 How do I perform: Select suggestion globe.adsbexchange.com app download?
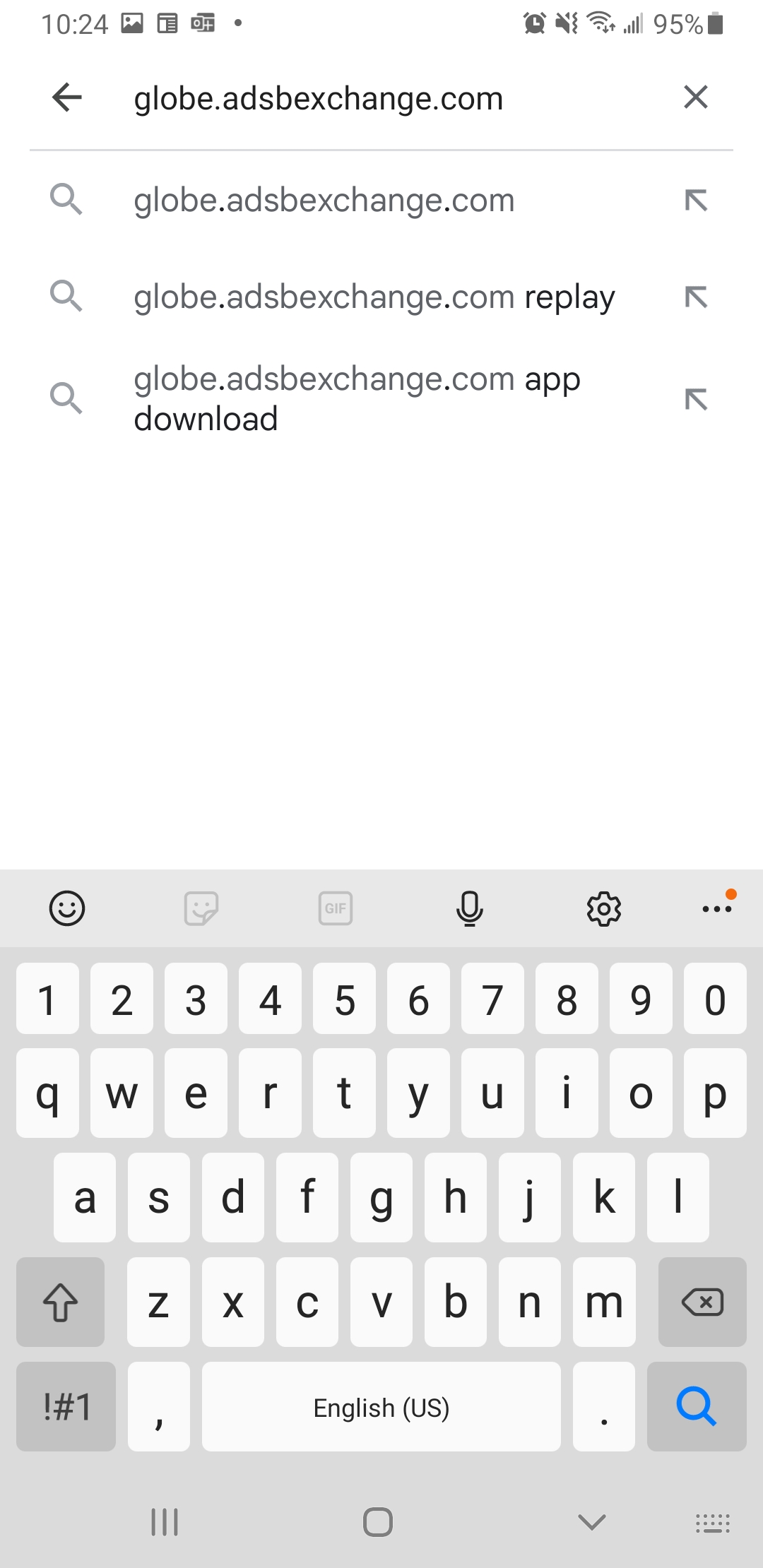tap(357, 398)
